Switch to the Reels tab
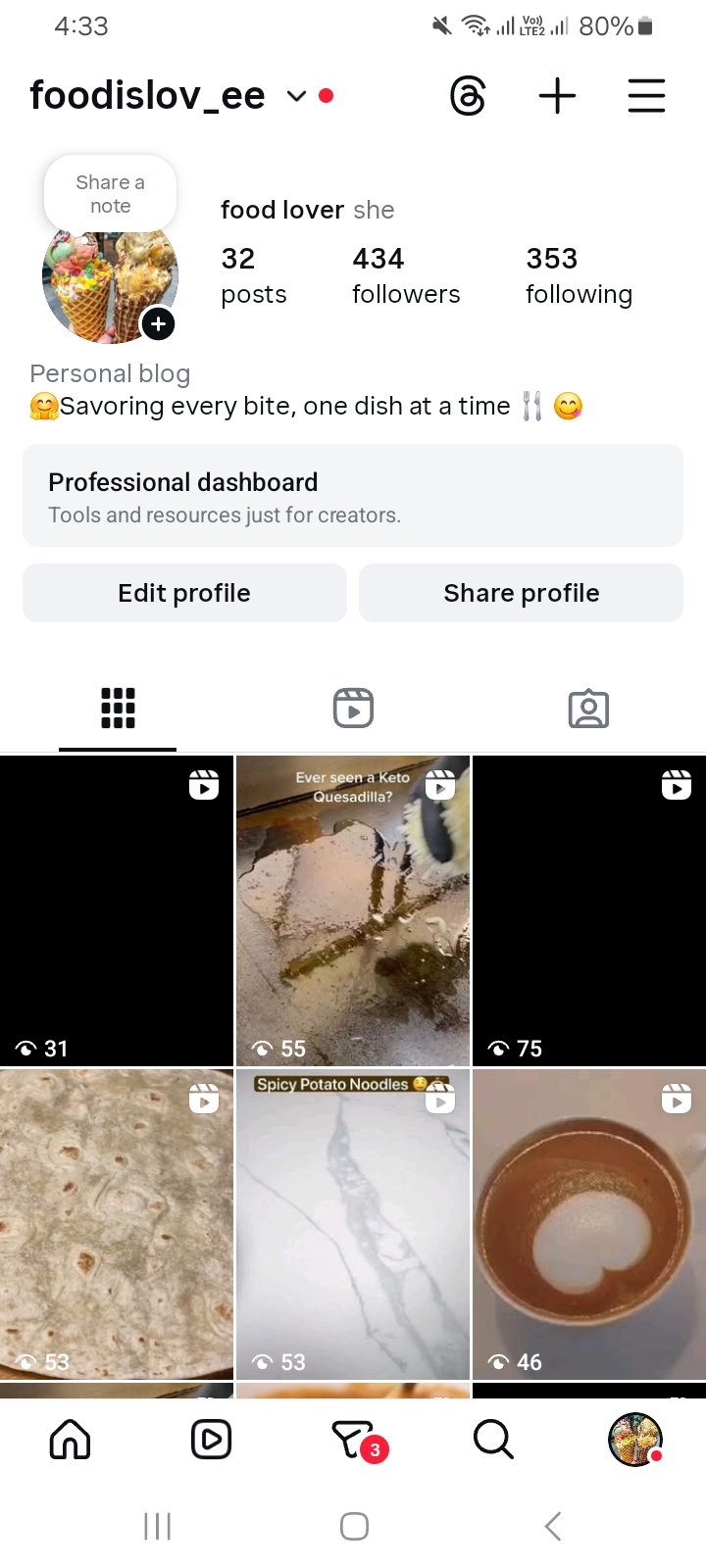 pyautogui.click(x=353, y=708)
